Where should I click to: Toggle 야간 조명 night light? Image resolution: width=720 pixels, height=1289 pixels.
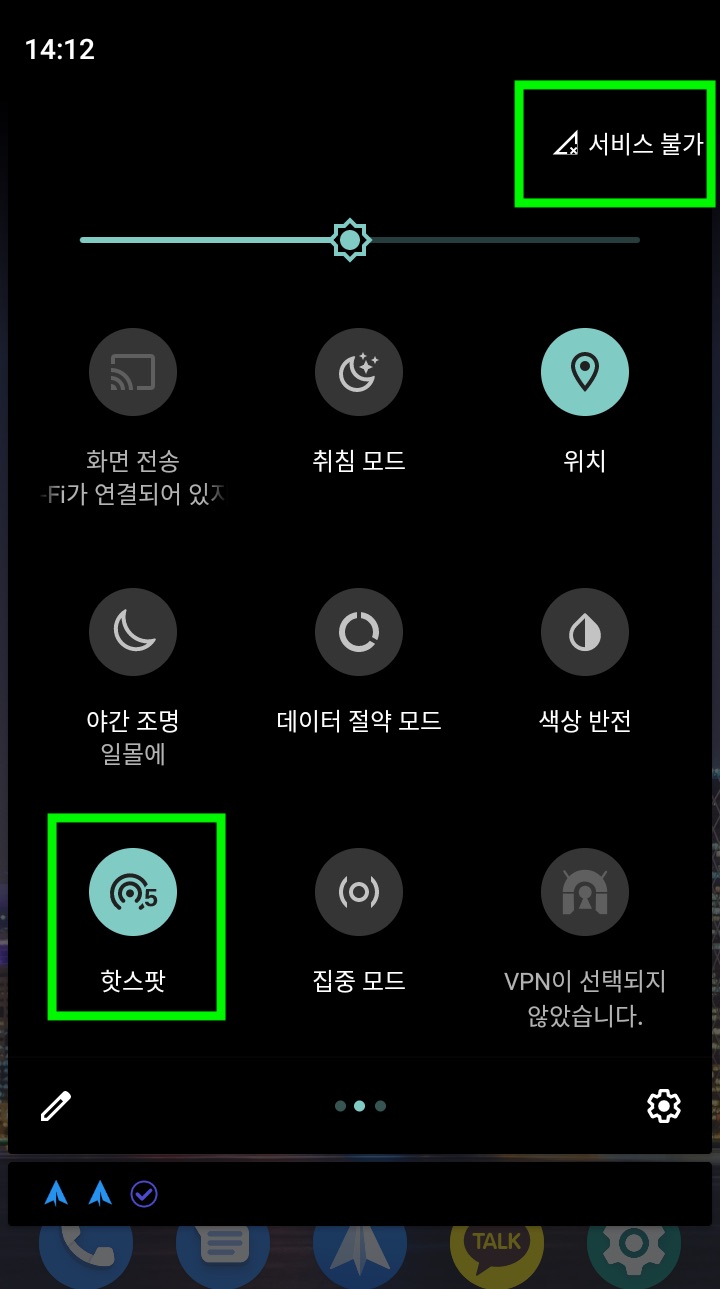click(x=133, y=632)
